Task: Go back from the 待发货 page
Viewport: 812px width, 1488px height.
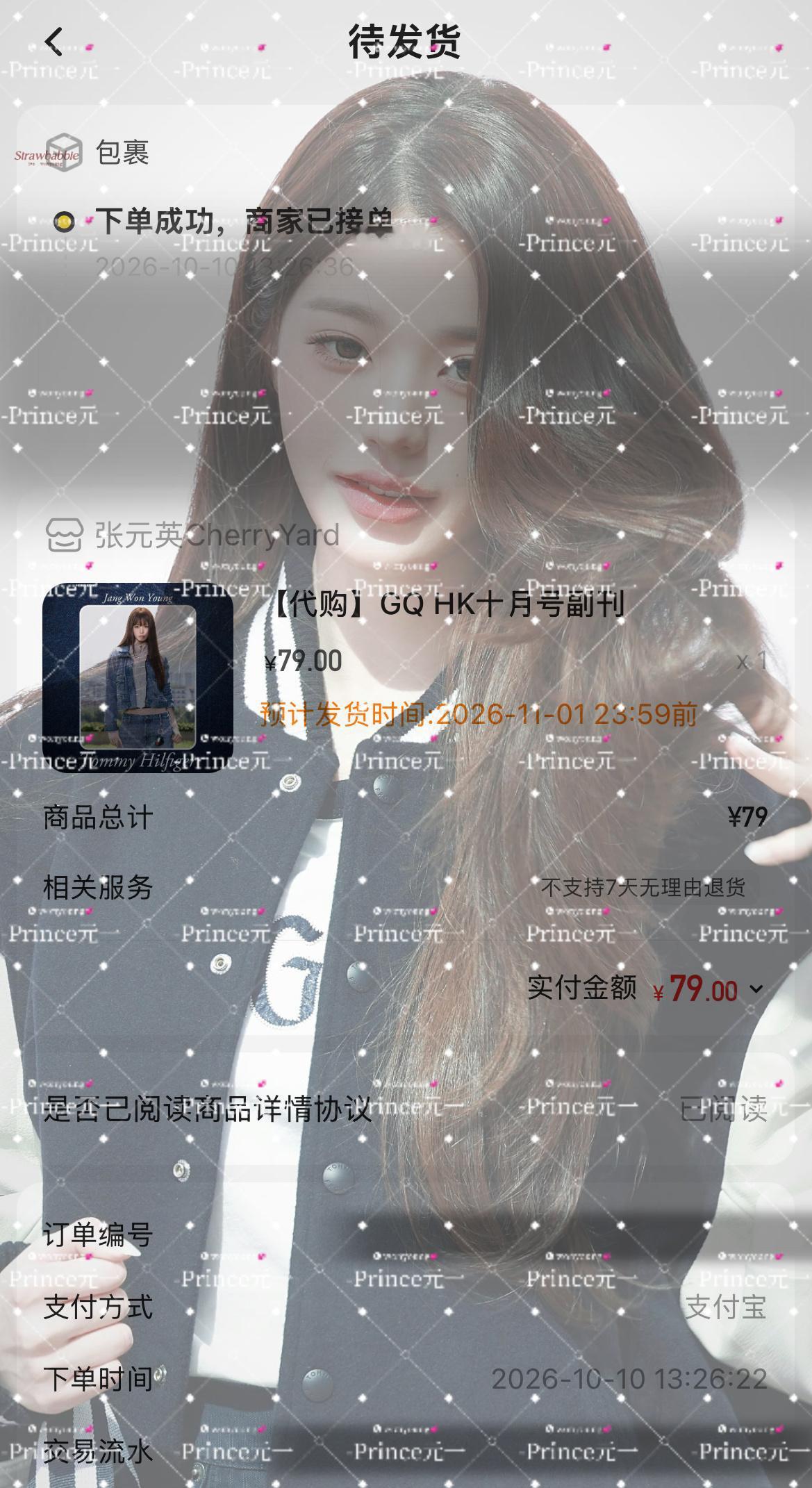Action: (x=53, y=42)
